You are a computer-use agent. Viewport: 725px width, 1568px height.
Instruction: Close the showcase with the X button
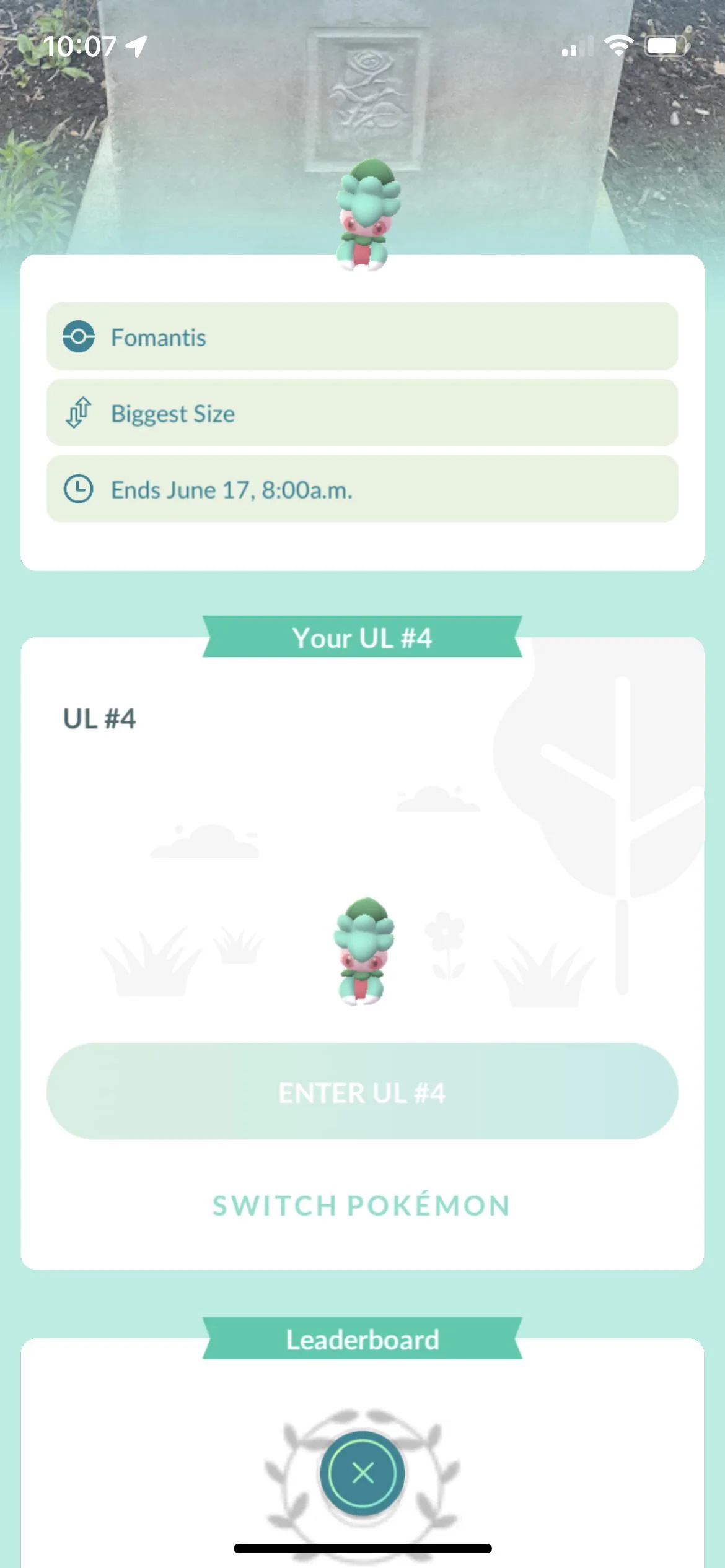point(362,1474)
